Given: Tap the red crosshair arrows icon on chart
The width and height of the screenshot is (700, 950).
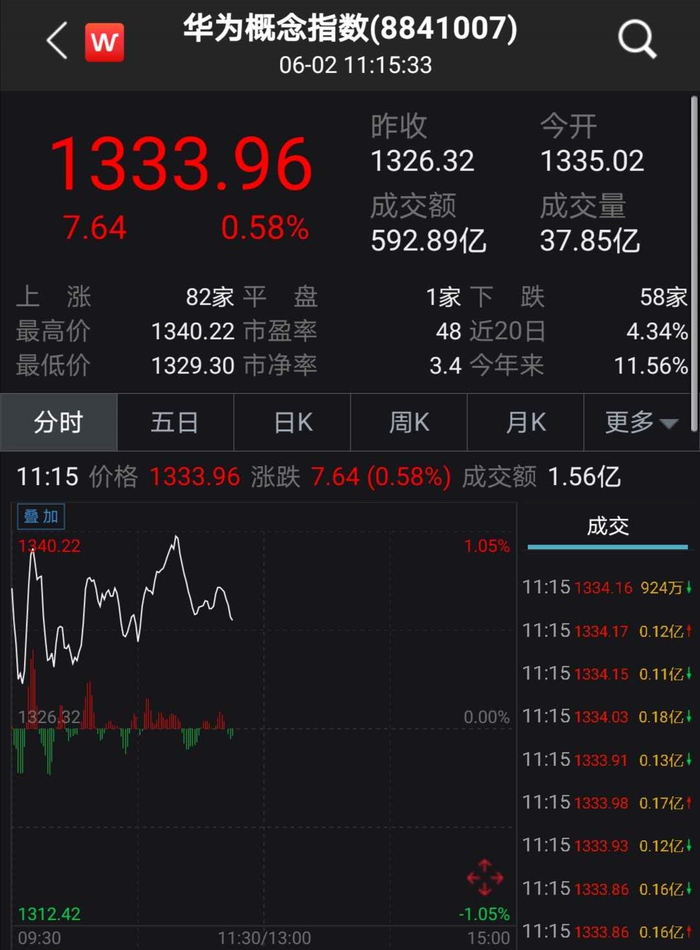Looking at the screenshot, I should pos(485,877).
